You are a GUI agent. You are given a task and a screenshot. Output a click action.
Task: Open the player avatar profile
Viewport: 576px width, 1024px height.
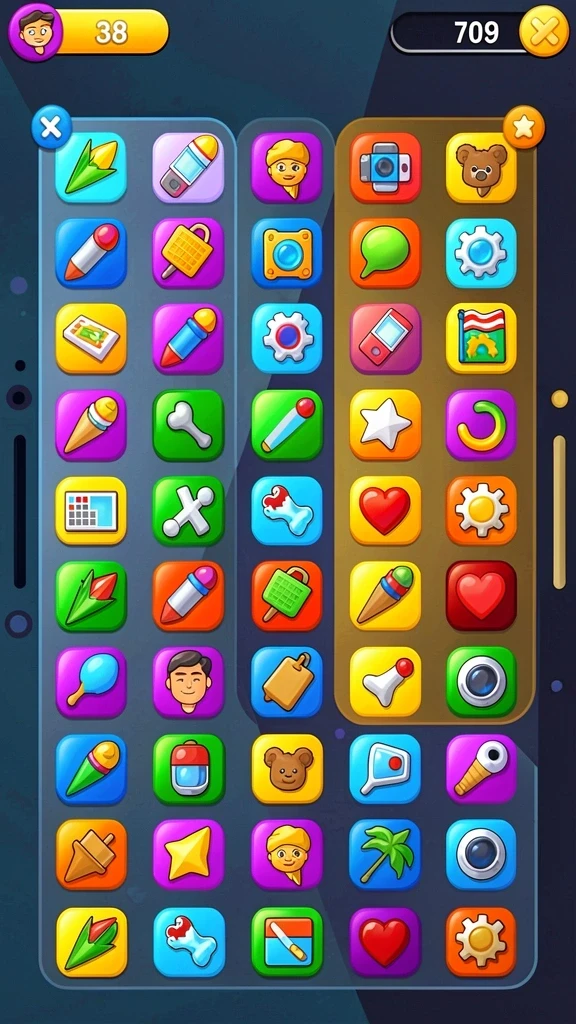point(35,31)
